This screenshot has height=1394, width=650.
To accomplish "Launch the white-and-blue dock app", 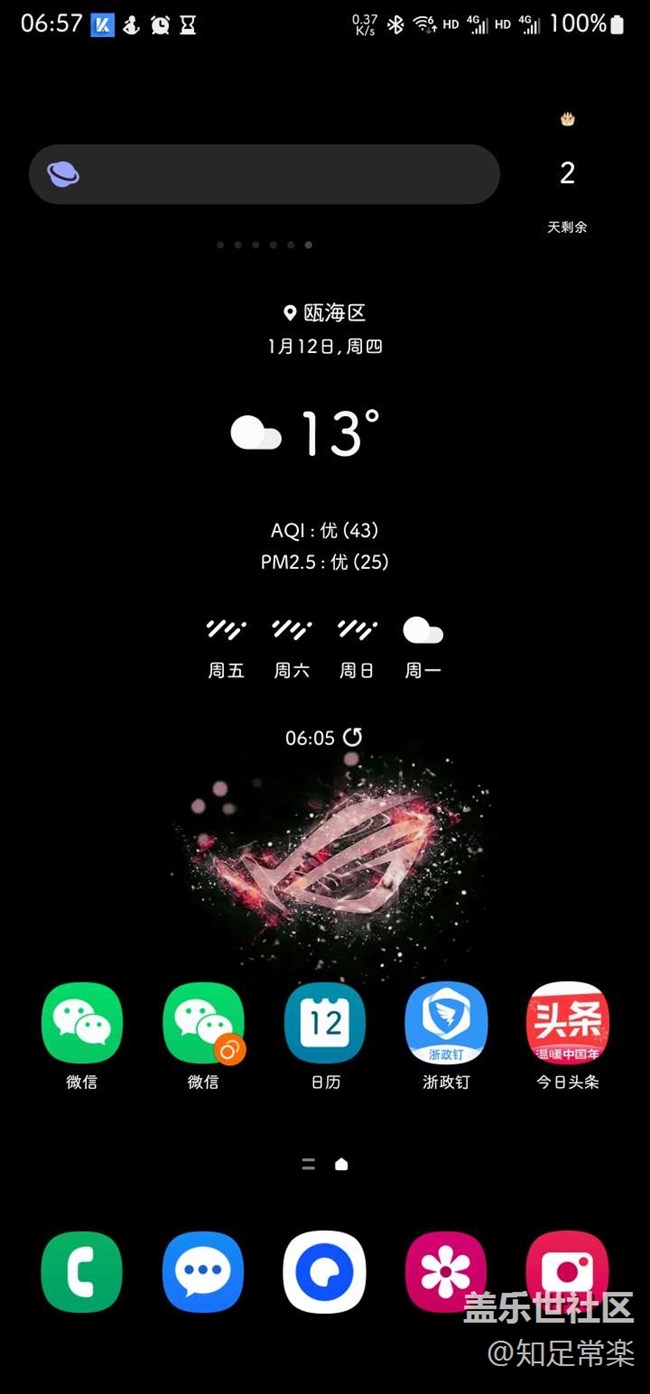I will pos(325,1272).
